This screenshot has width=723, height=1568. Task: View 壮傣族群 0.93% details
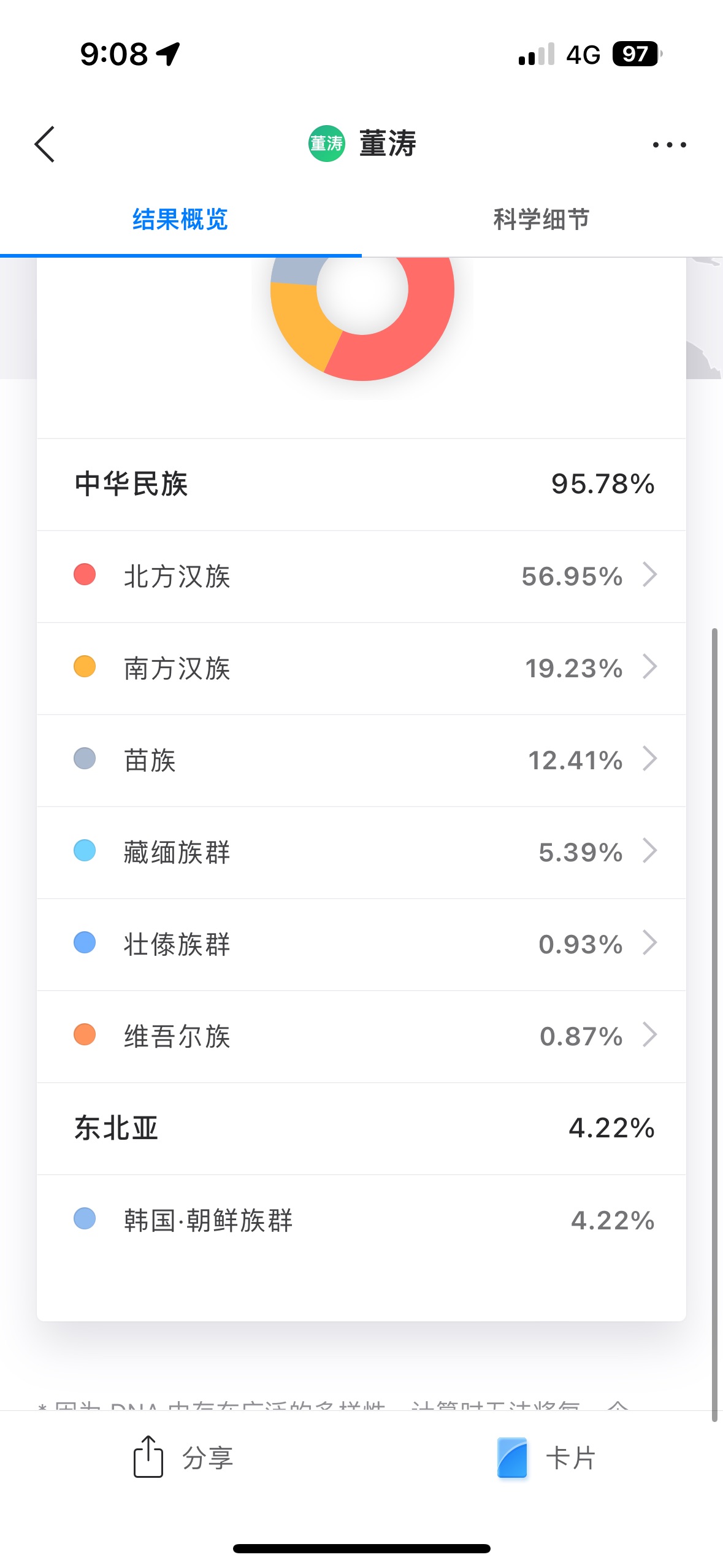pyautogui.click(x=361, y=944)
